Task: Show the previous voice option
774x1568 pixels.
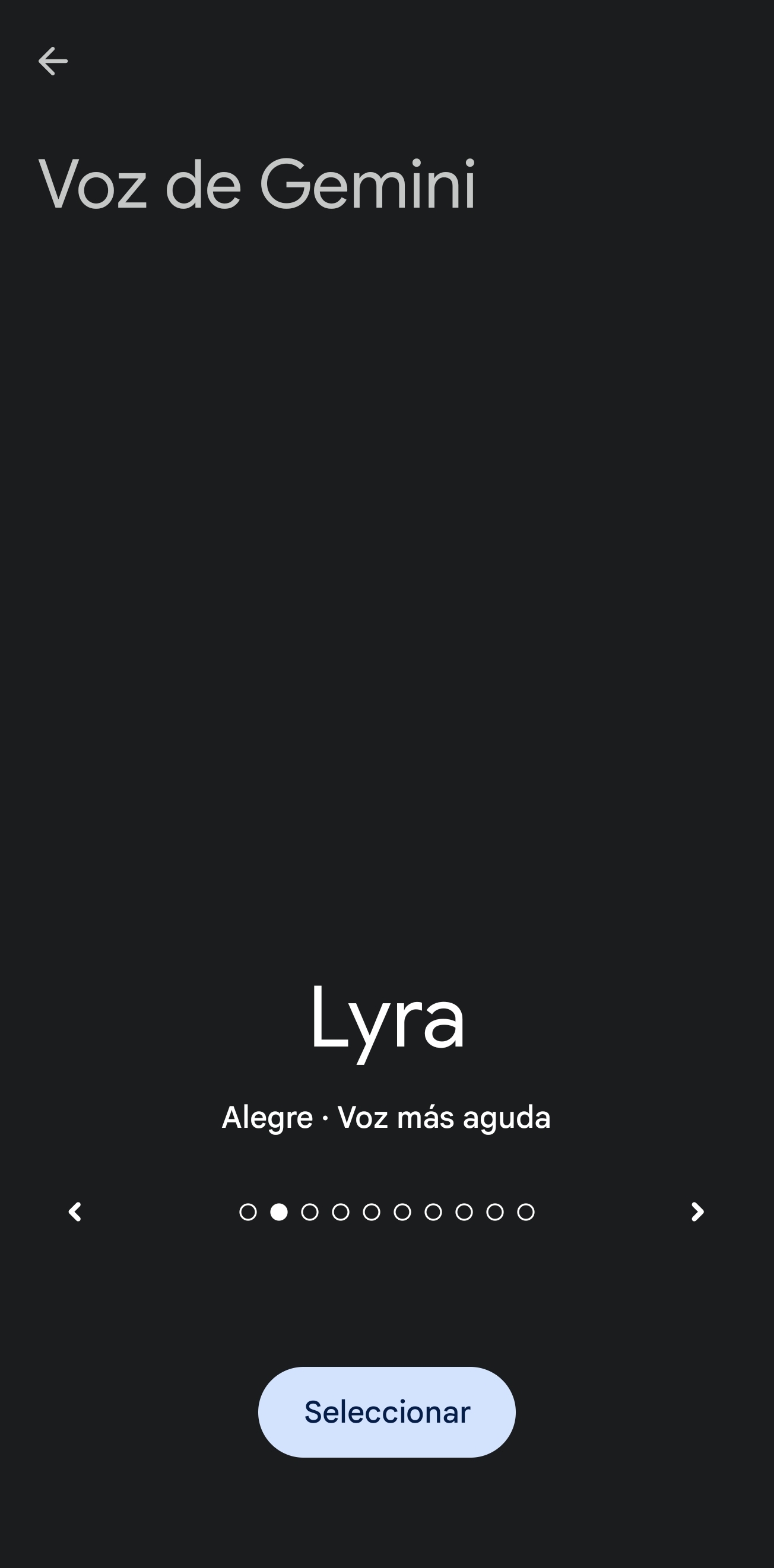Action: click(75, 1212)
